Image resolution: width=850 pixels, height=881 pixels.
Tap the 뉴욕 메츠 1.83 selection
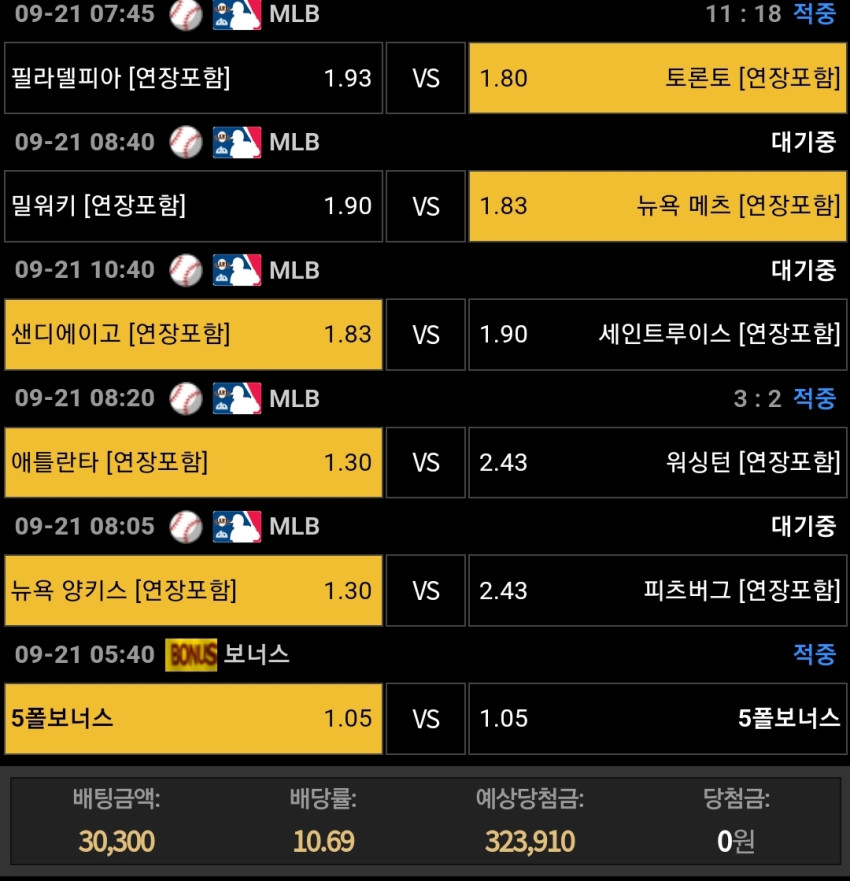[658, 206]
